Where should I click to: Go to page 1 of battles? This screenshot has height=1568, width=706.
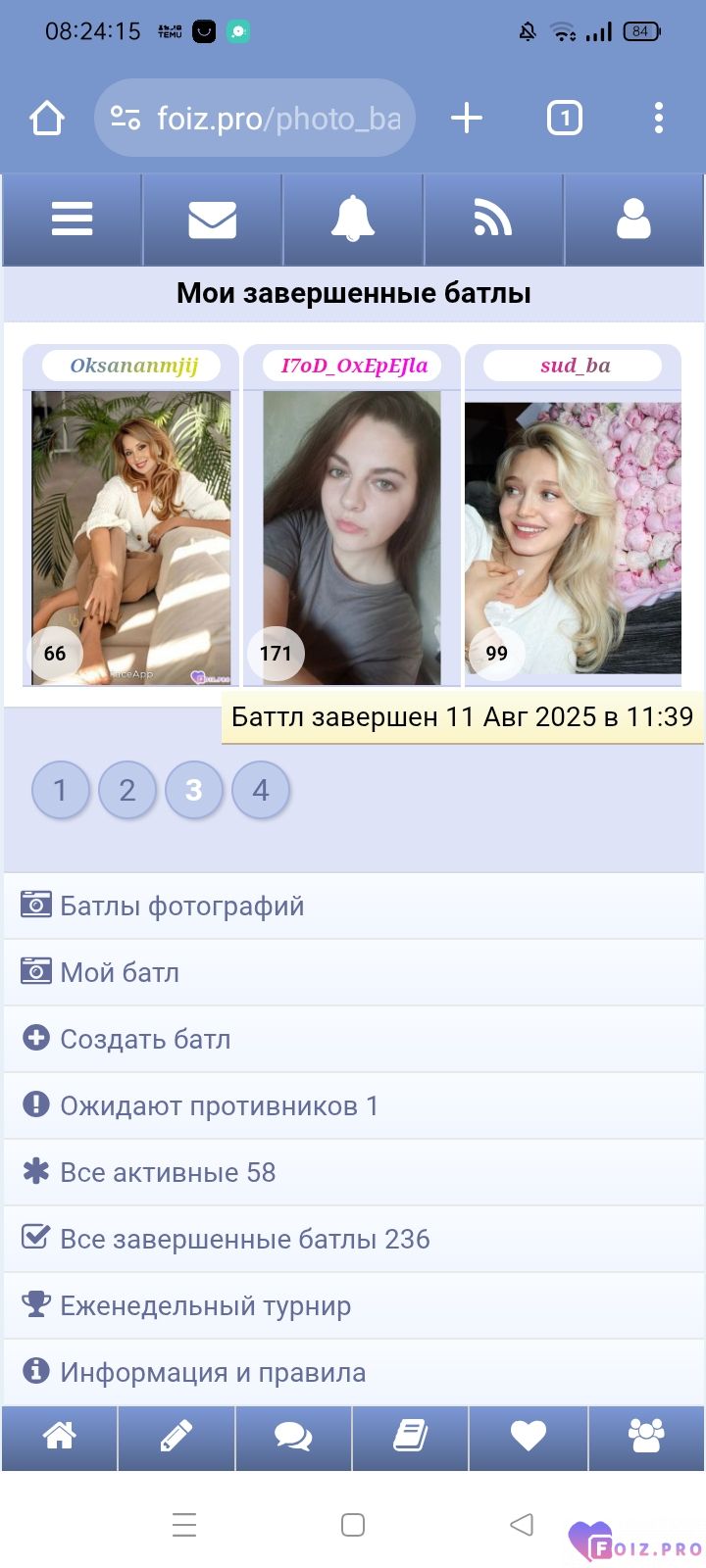pos(60,790)
